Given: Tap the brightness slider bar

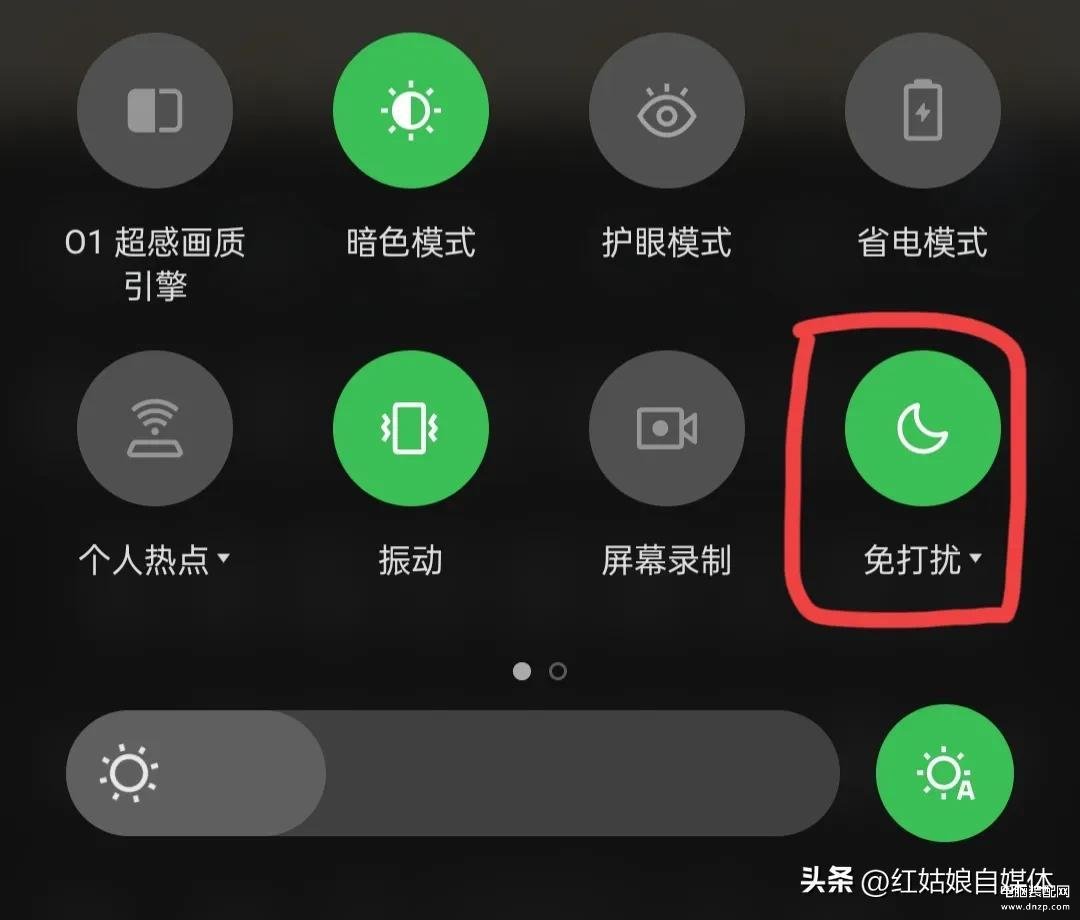Looking at the screenshot, I should [x=452, y=773].
